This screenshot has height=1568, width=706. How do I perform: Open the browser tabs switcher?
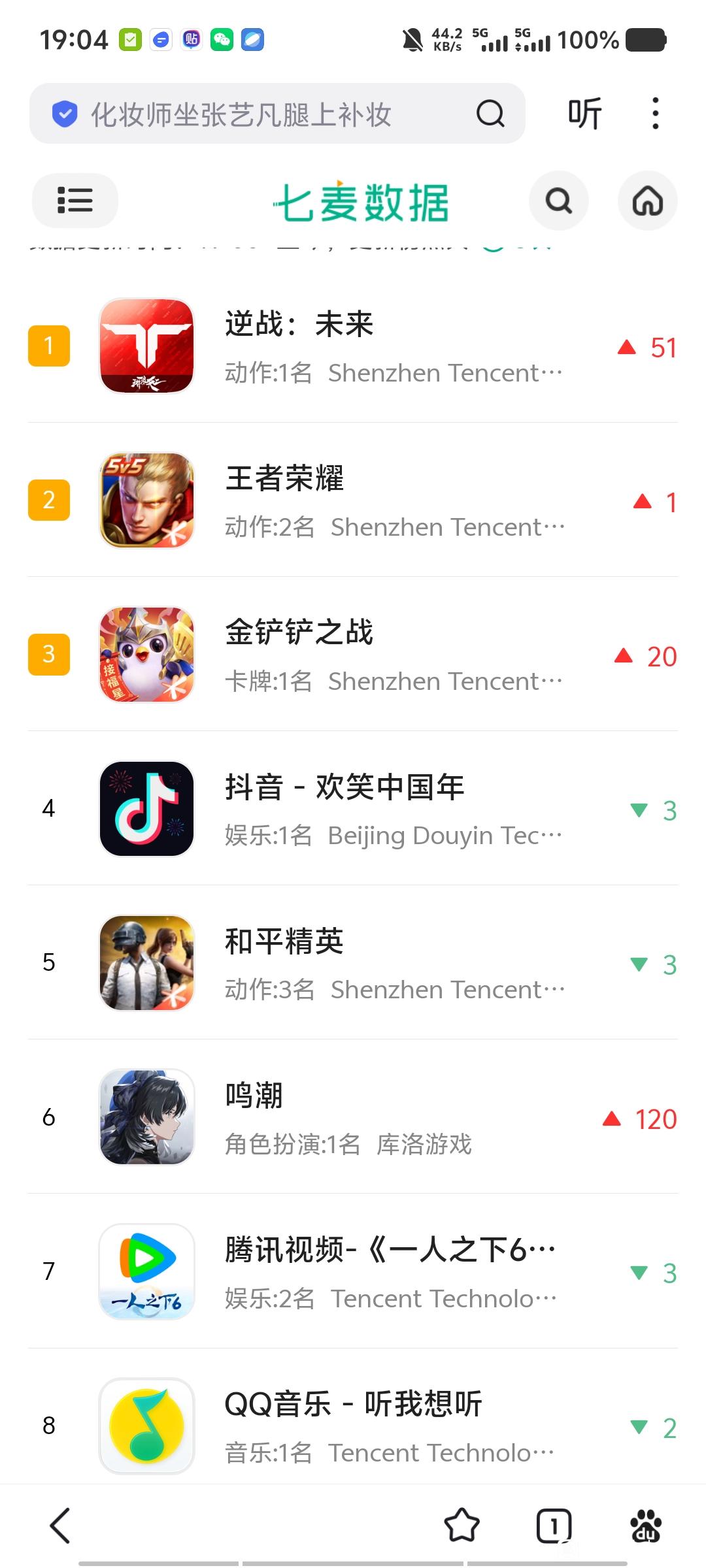(554, 1526)
